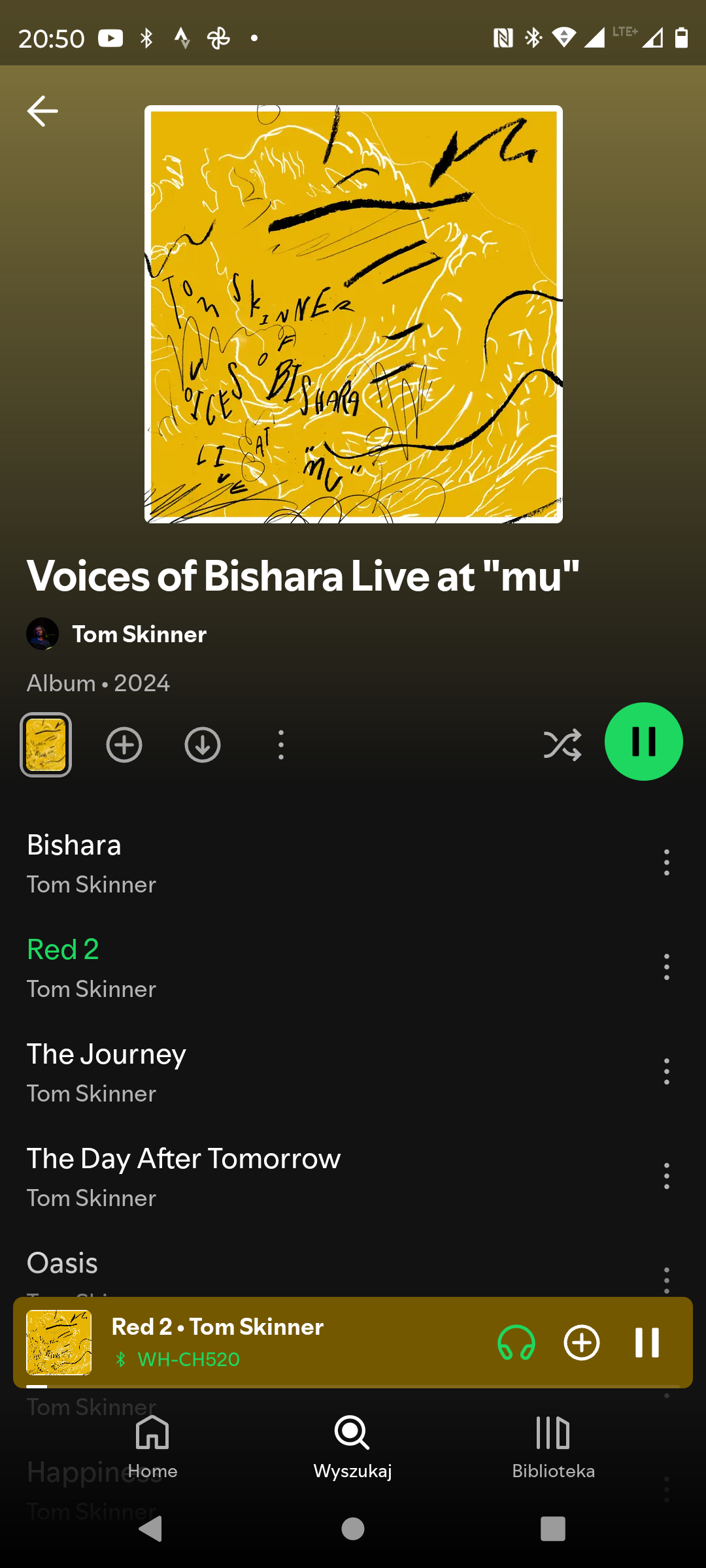Open the headphones device picker in mini player
The image size is (706, 1568).
[x=516, y=1343]
